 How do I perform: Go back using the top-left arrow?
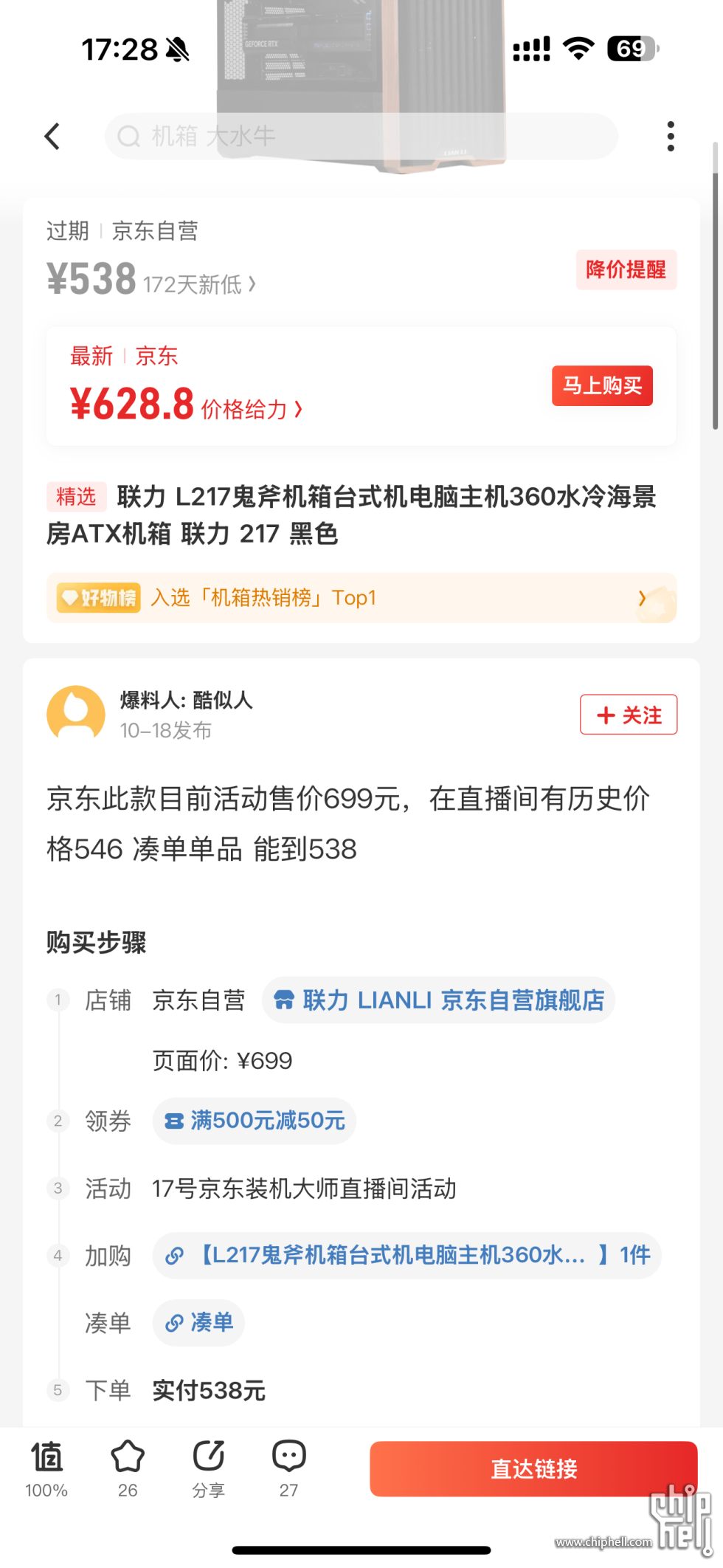coord(52,137)
